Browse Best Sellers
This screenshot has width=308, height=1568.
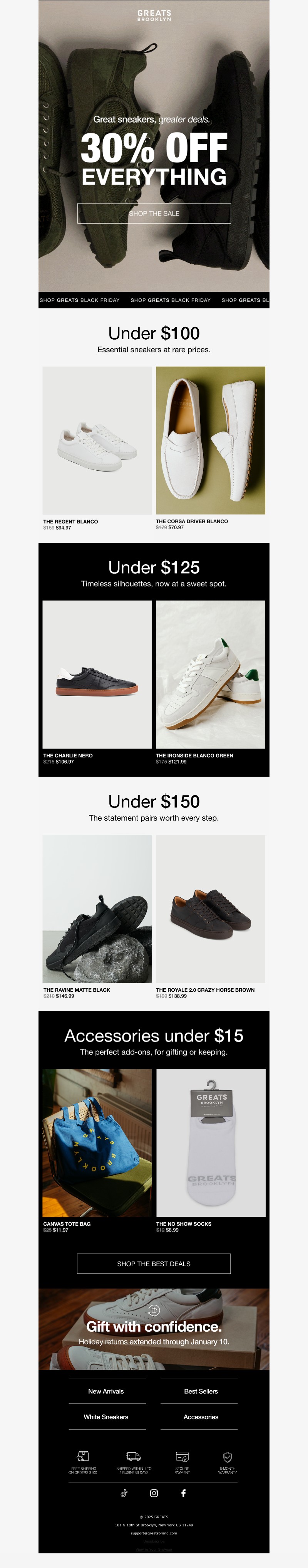pos(201,1391)
